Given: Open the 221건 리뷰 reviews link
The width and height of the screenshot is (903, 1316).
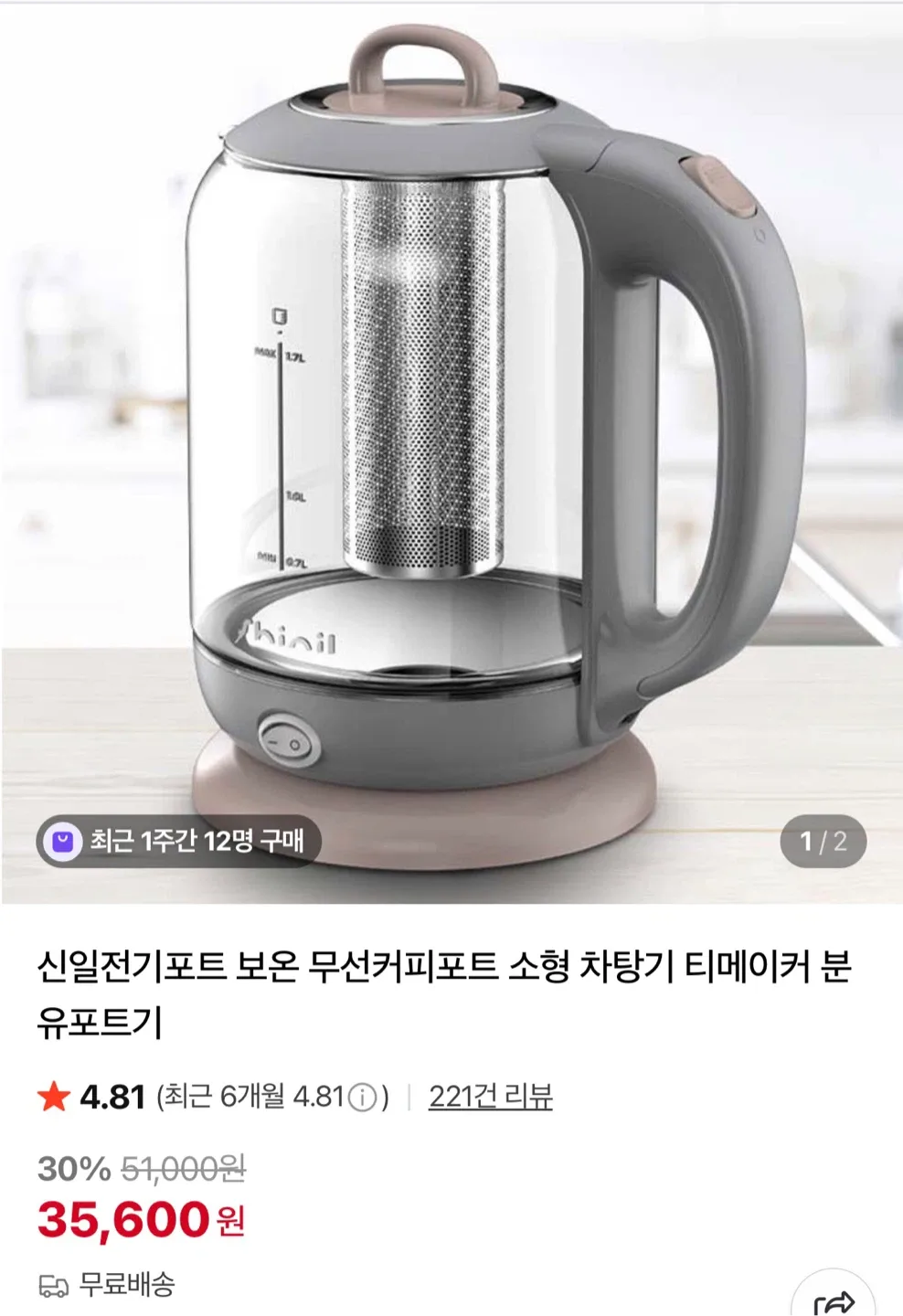Looking at the screenshot, I should click(490, 1096).
